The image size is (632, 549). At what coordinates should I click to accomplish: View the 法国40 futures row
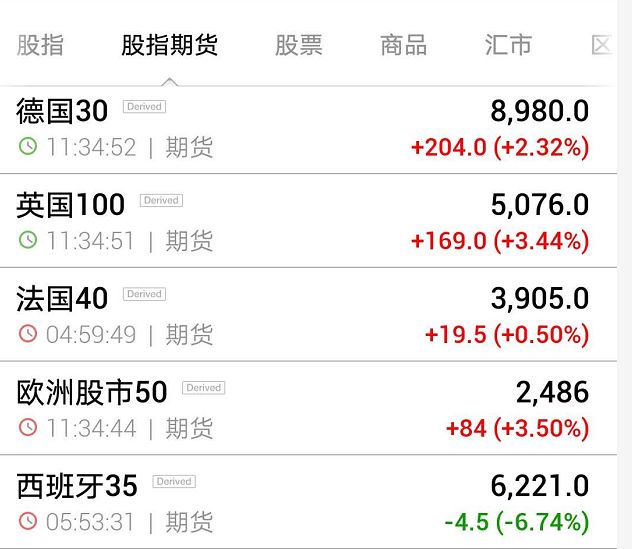tap(300, 315)
